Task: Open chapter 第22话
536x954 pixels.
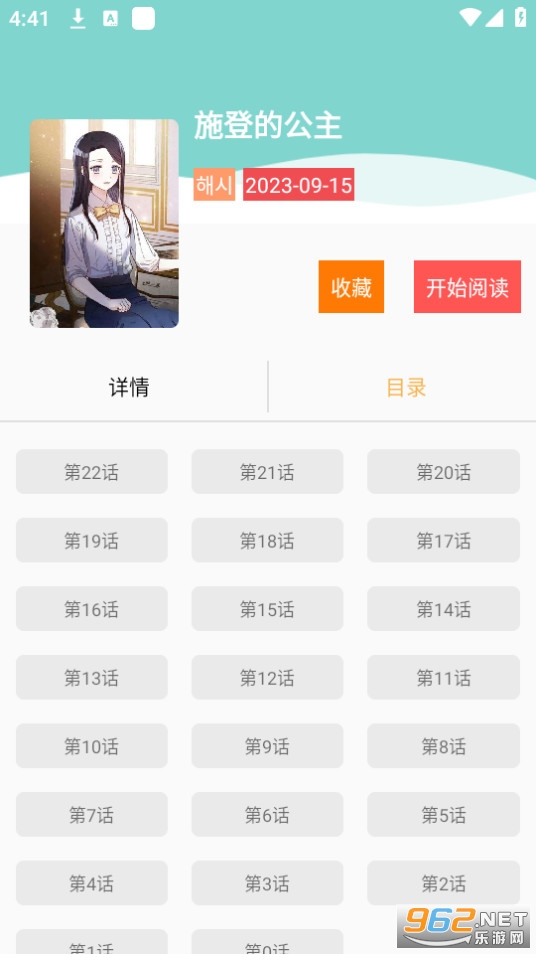Action: click(x=92, y=472)
